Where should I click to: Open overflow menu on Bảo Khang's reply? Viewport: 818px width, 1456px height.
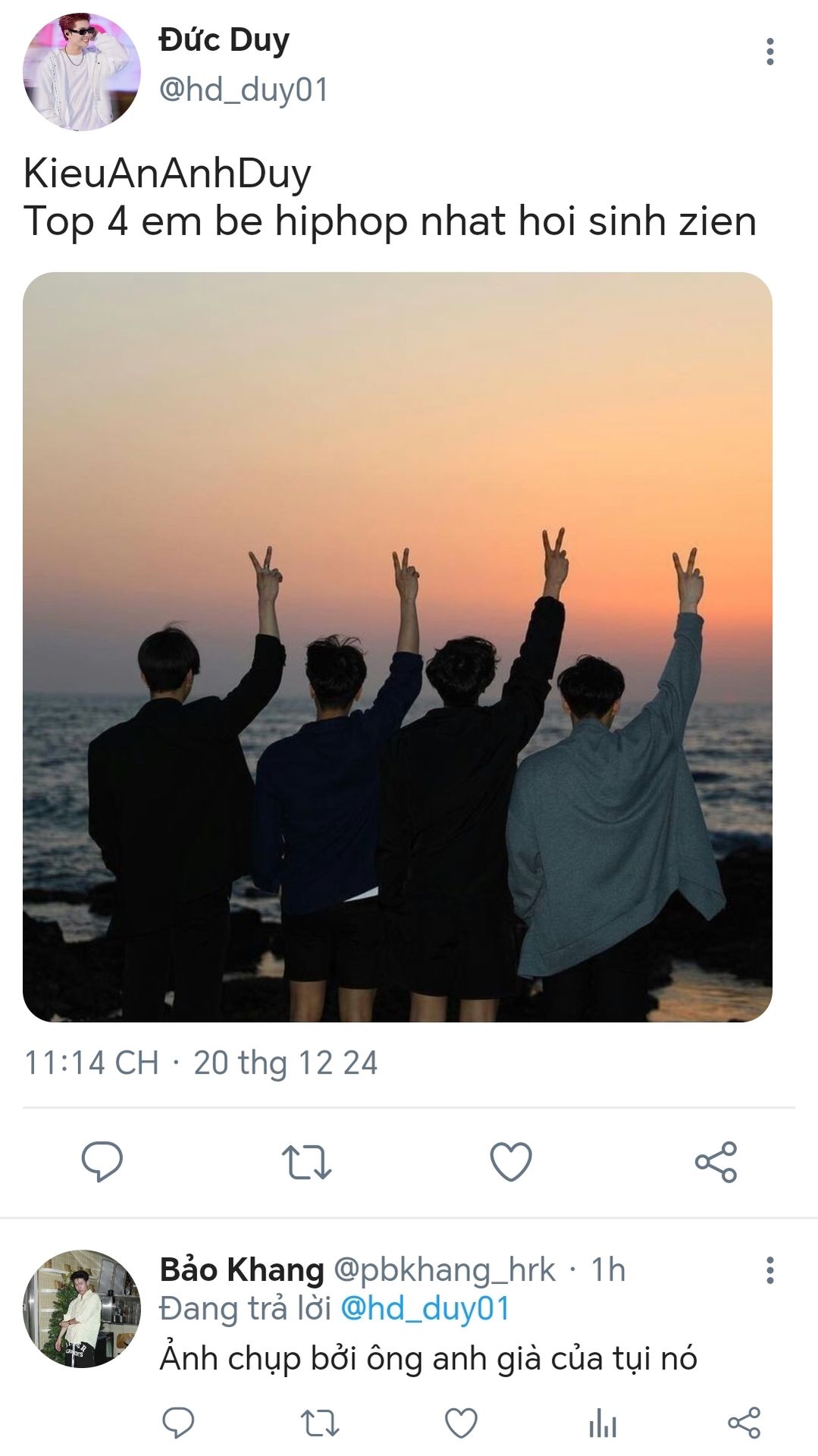click(769, 1270)
